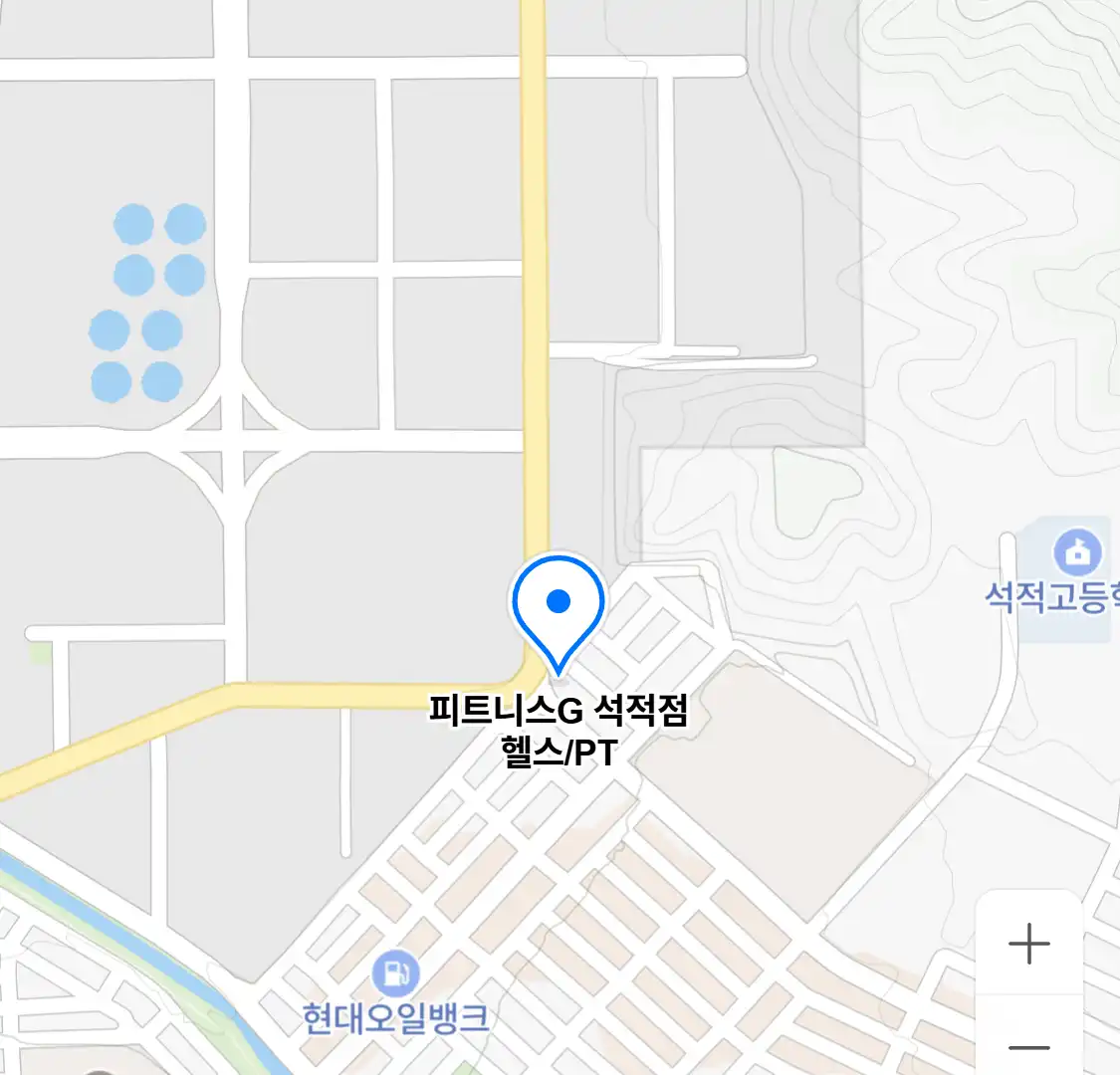1120x1075 pixels.
Task: Select the 피트니스G 석적점 location pin
Action: click(559, 605)
